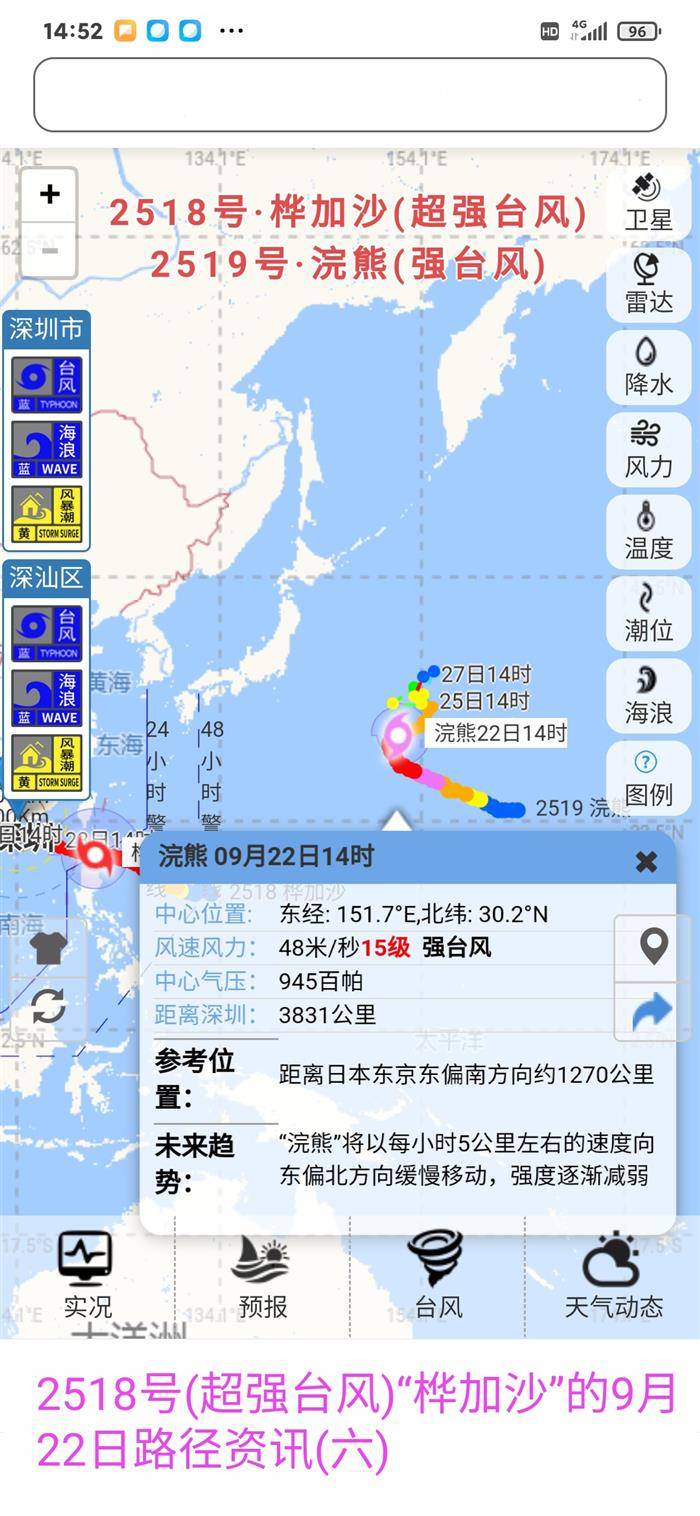
Task: Share the typhoon info with the arrow icon
Action: (x=653, y=1013)
